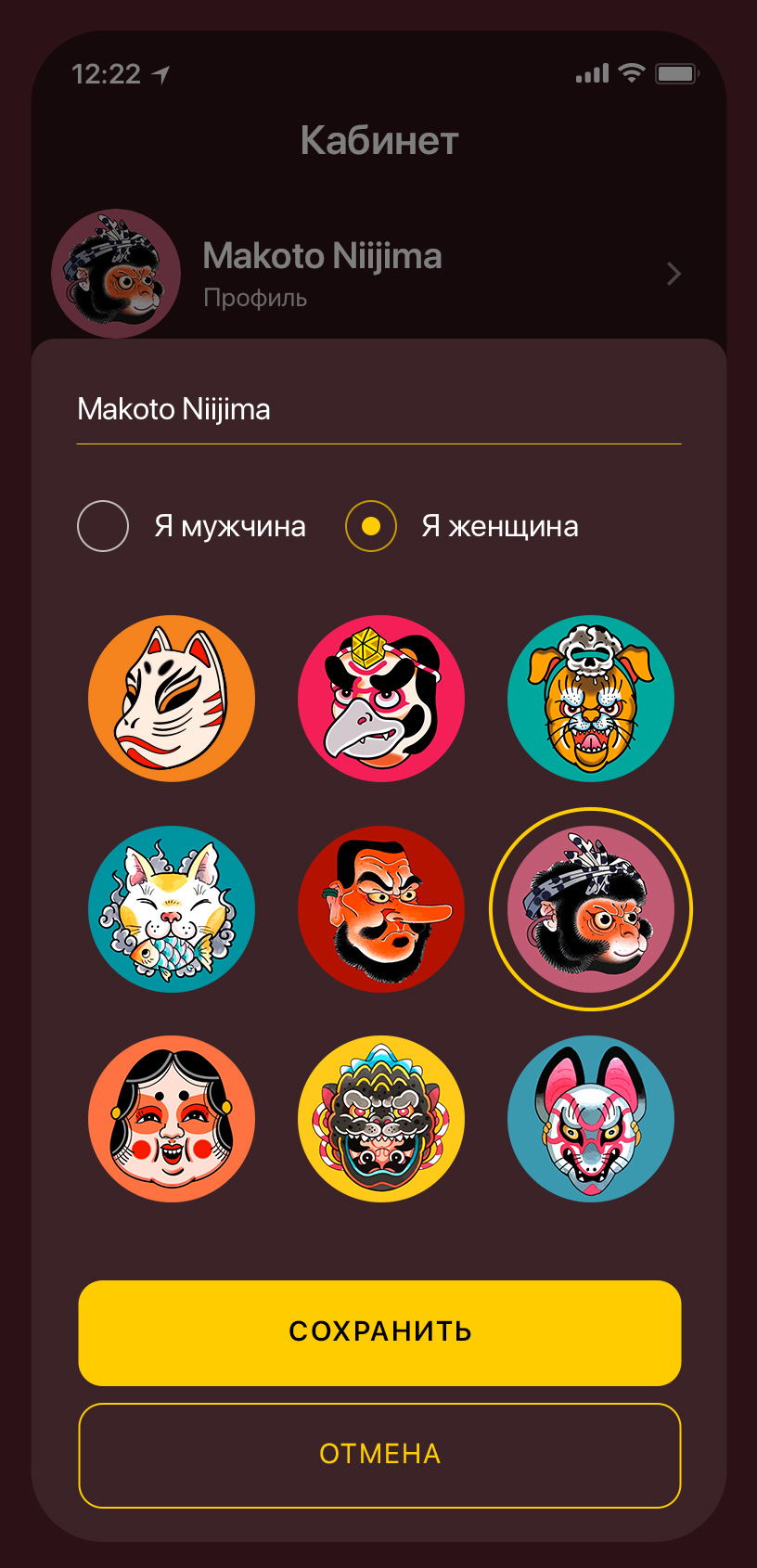The width and height of the screenshot is (757, 1568).
Task: Select the lucky cat with fish avatar
Action: click(x=172, y=909)
